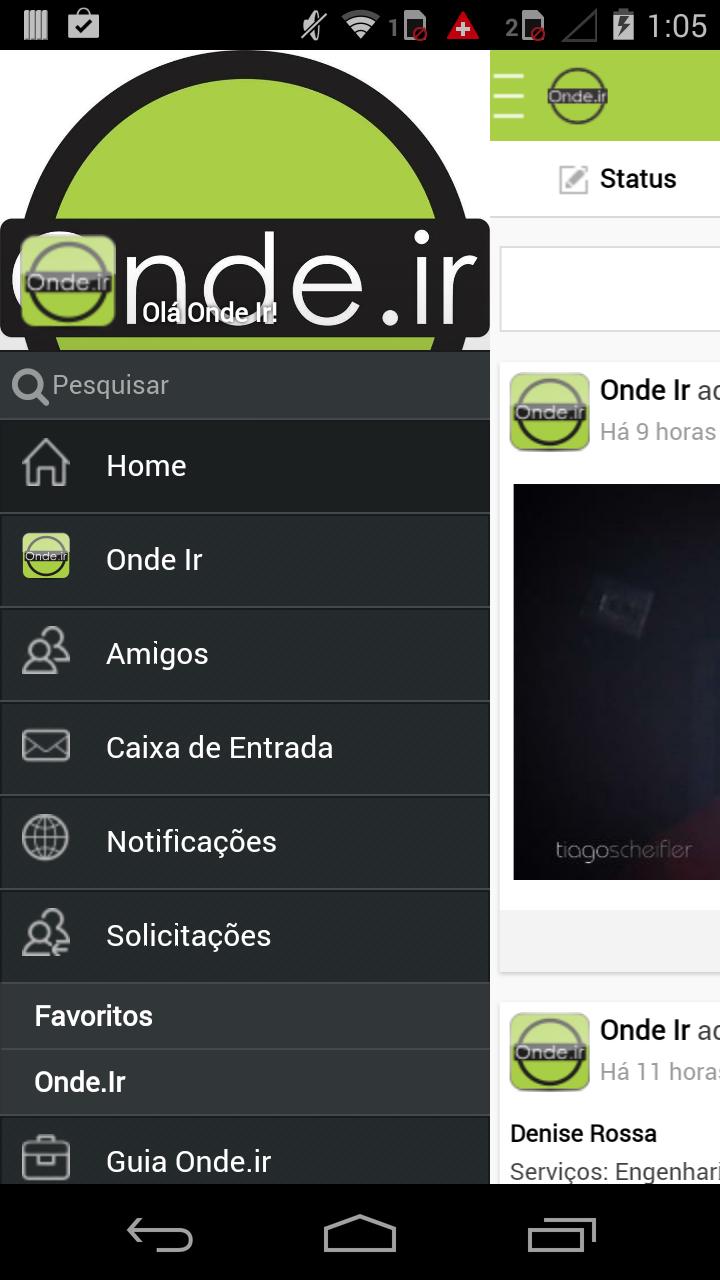Tap the Onde Ir profile avatar thumbnail

549,412
